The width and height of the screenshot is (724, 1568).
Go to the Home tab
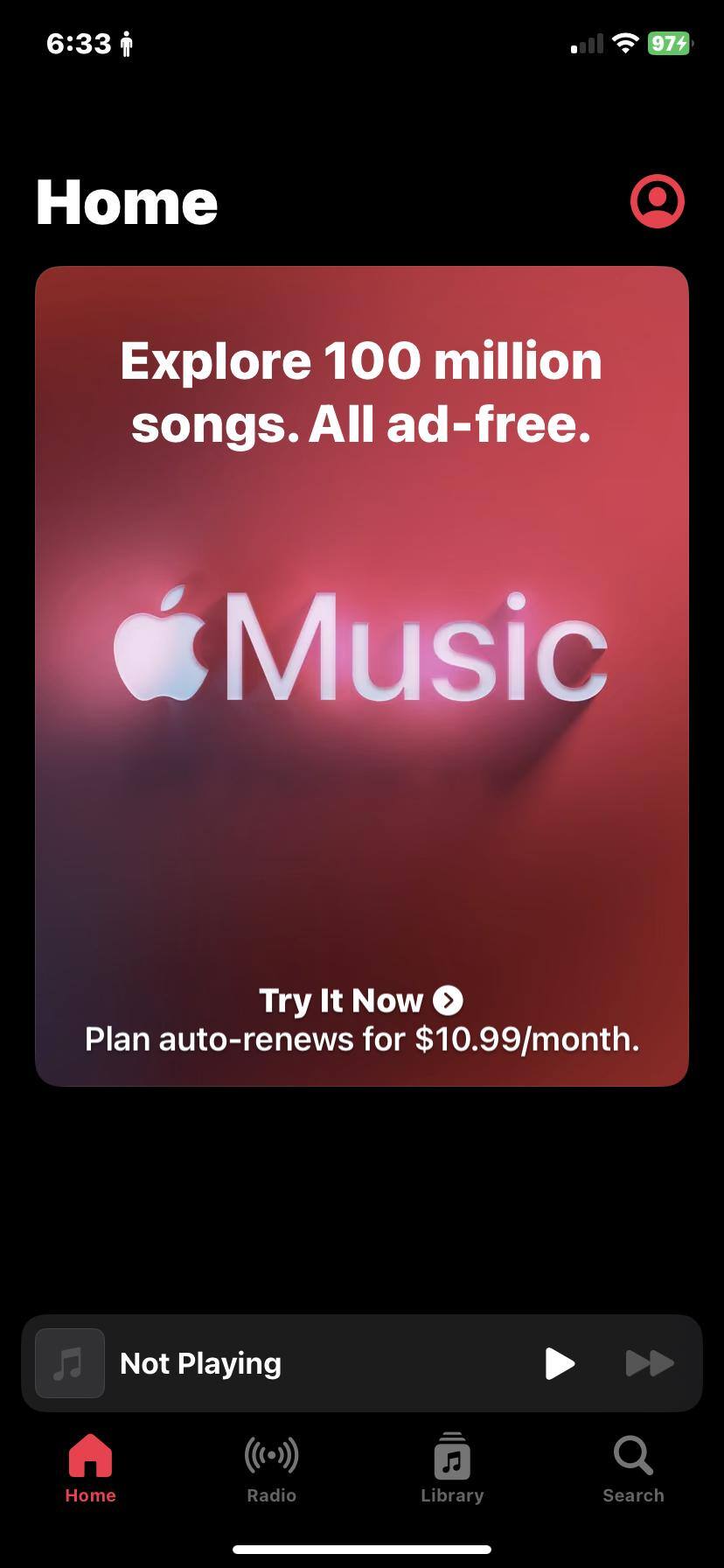tap(90, 1468)
